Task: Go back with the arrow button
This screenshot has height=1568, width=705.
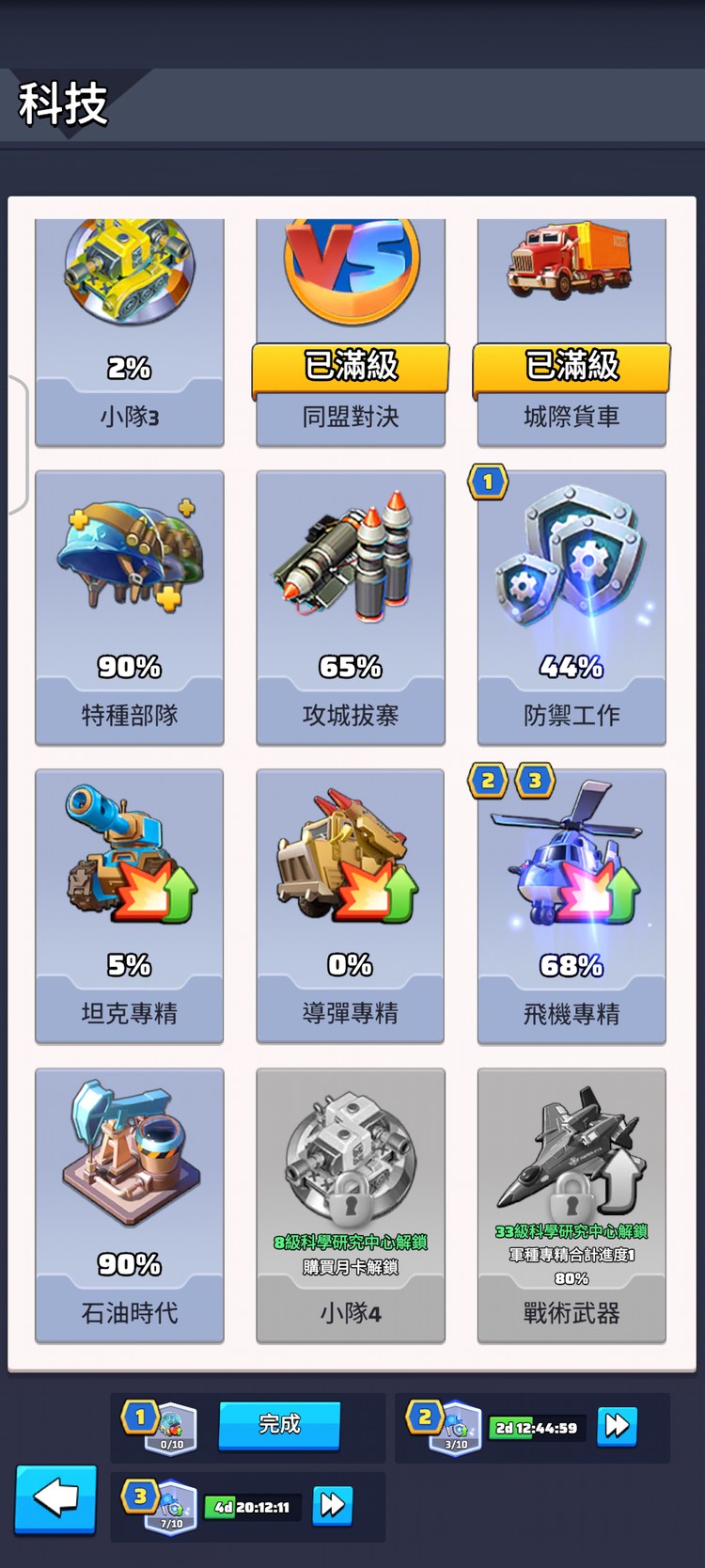Action: [55, 1497]
